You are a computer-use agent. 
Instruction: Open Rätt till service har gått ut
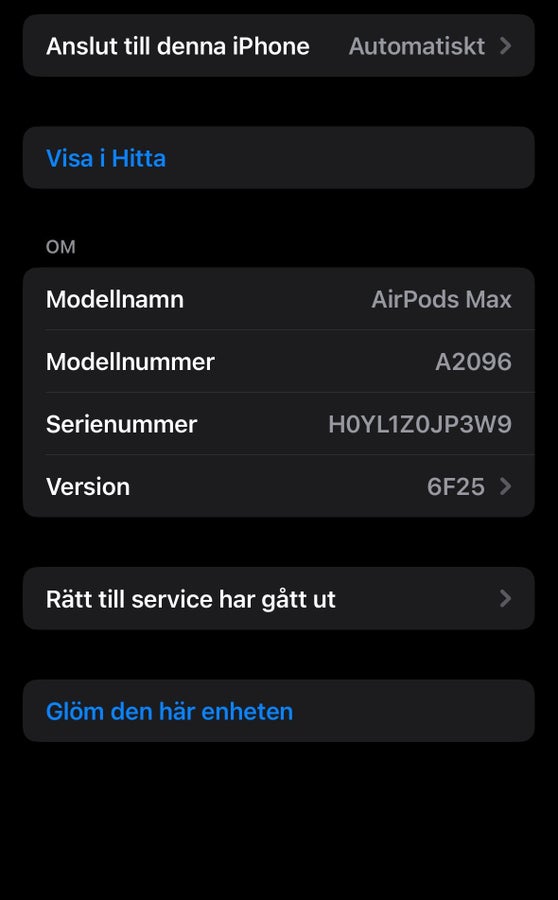coord(278,599)
